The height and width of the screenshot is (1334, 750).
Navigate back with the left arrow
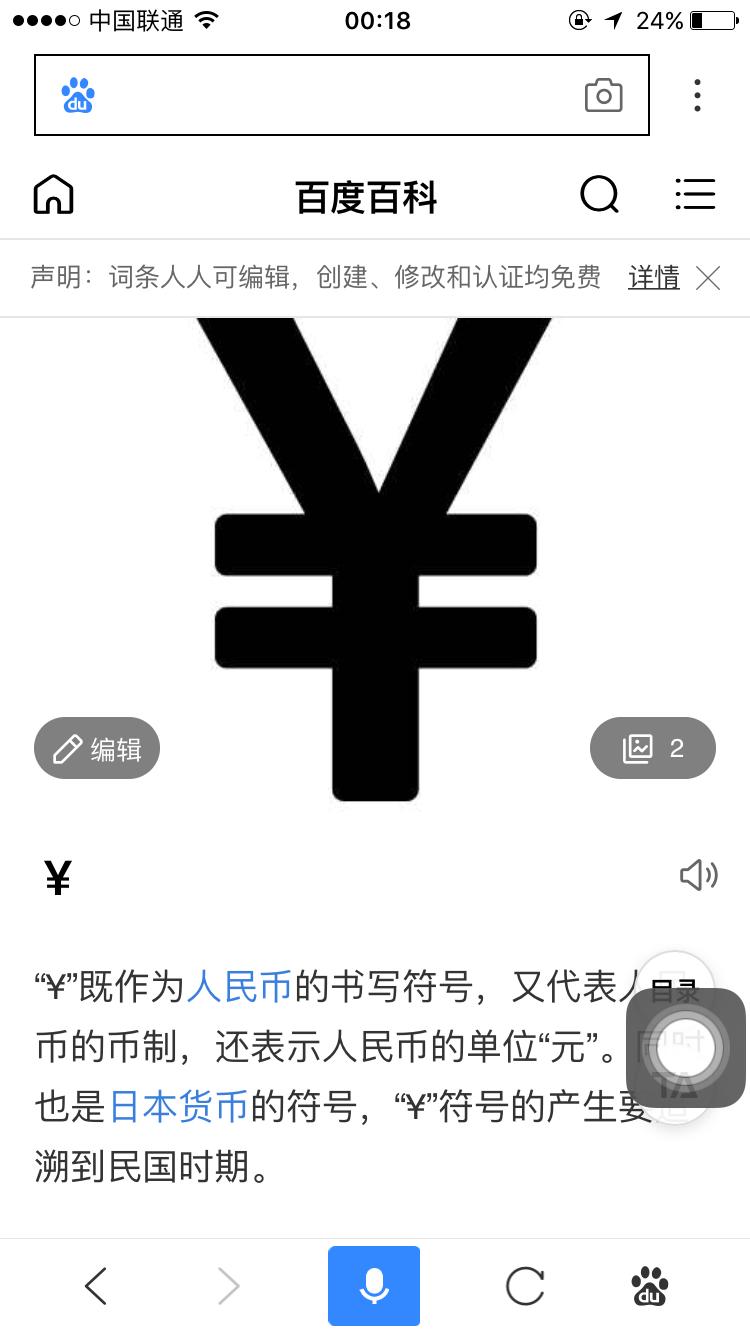click(x=95, y=1286)
